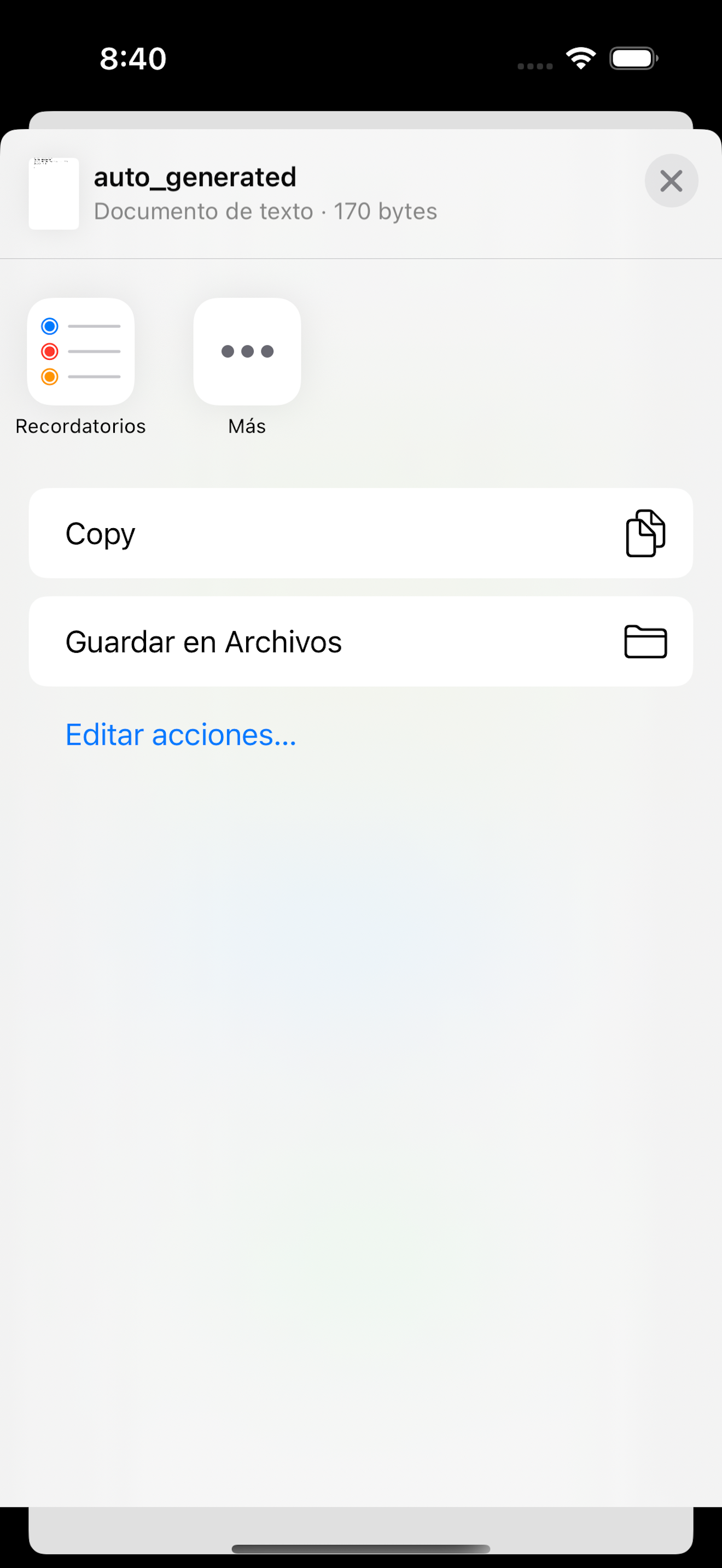This screenshot has width=722, height=1568.
Task: Tap the auto_generated file thumbnail
Action: click(x=54, y=194)
